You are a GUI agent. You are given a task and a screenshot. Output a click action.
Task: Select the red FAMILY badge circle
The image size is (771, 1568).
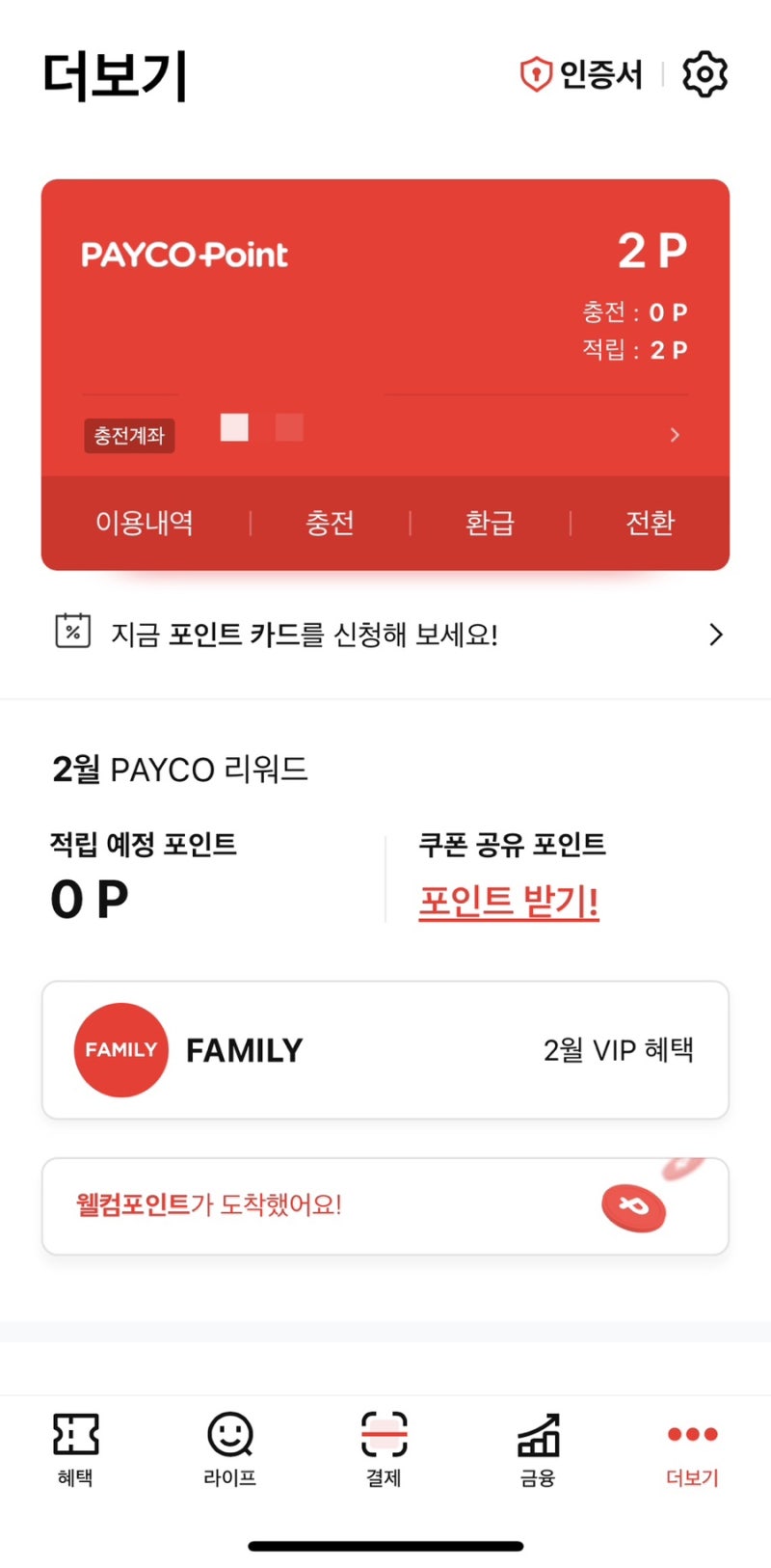[x=120, y=1049]
